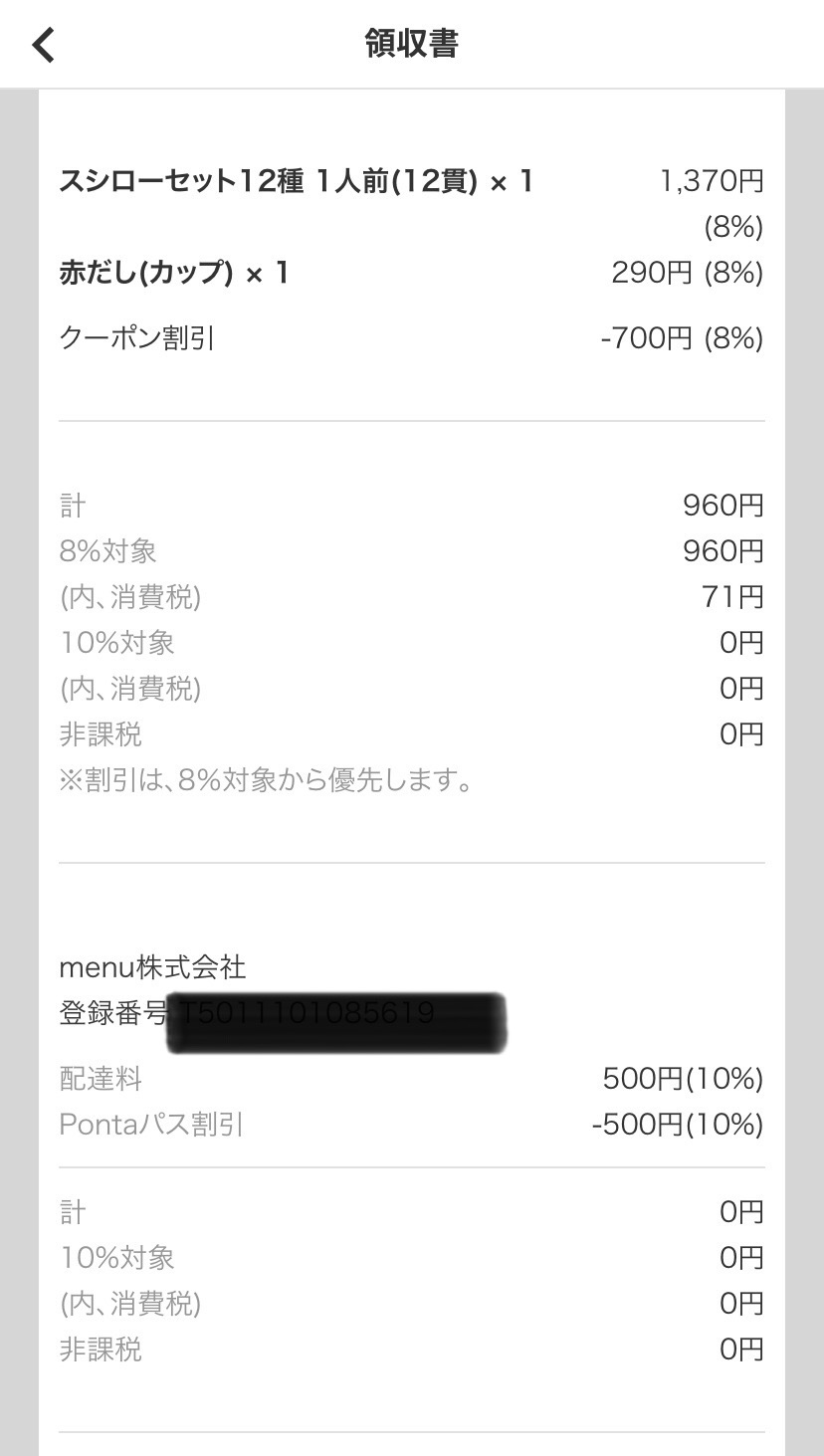The image size is (824, 1456).
Task: Select the 領収書 screen title
Action: (x=412, y=44)
